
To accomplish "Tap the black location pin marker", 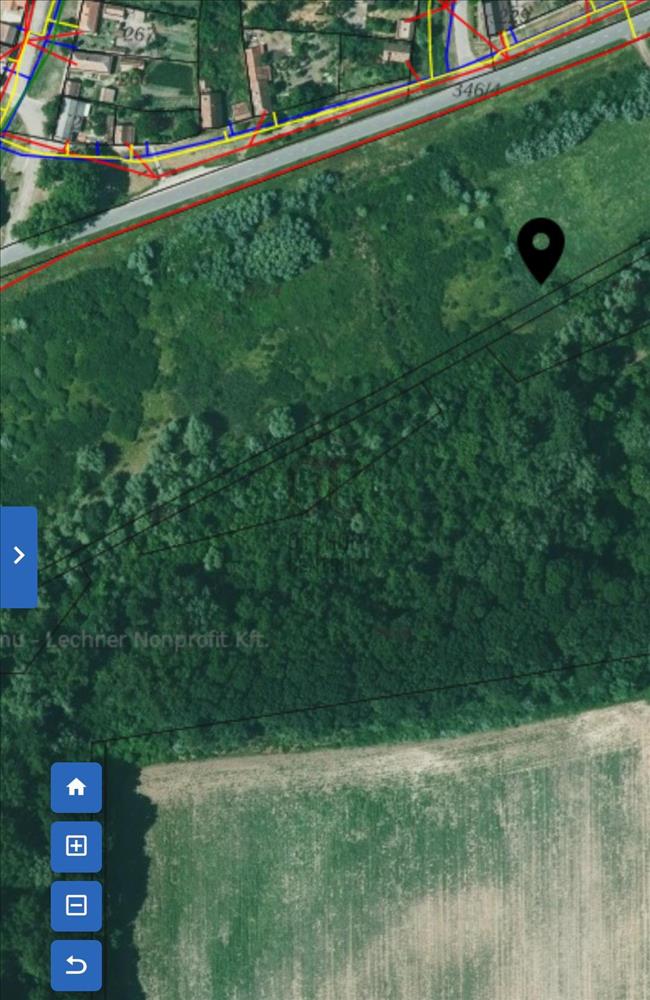I will (541, 248).
